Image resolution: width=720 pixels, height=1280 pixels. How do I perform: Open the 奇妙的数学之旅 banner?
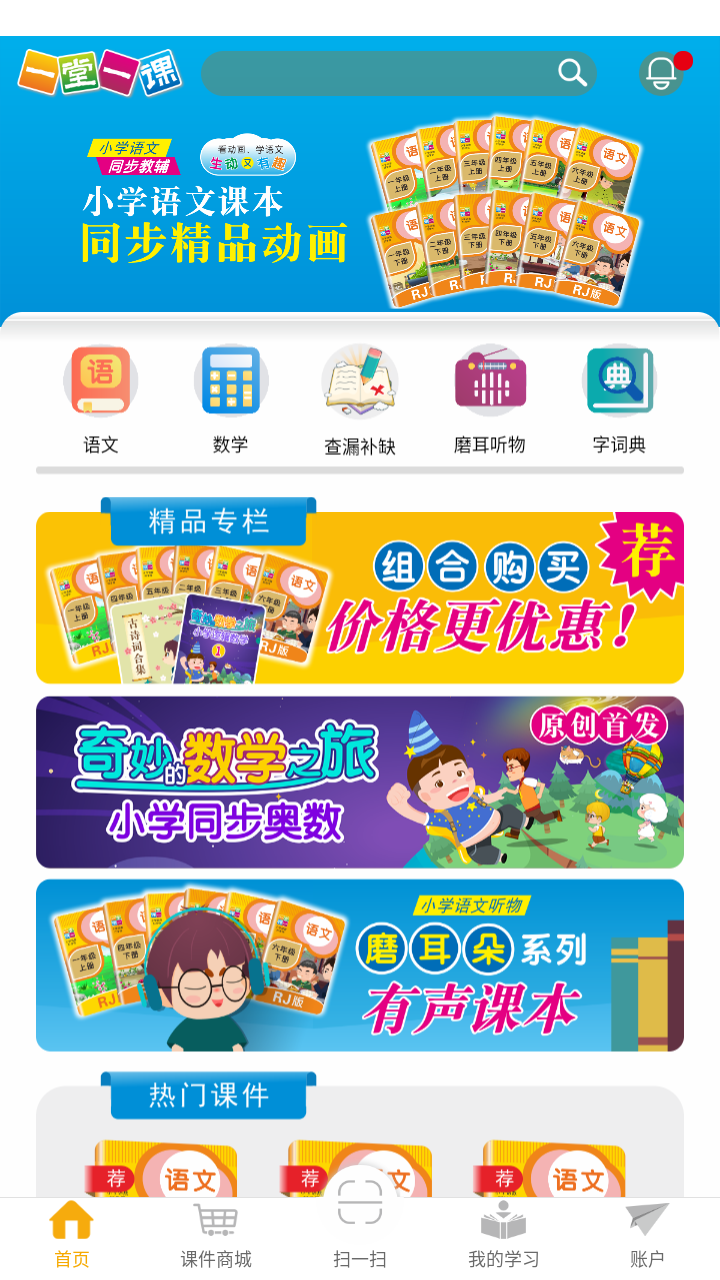click(x=360, y=782)
